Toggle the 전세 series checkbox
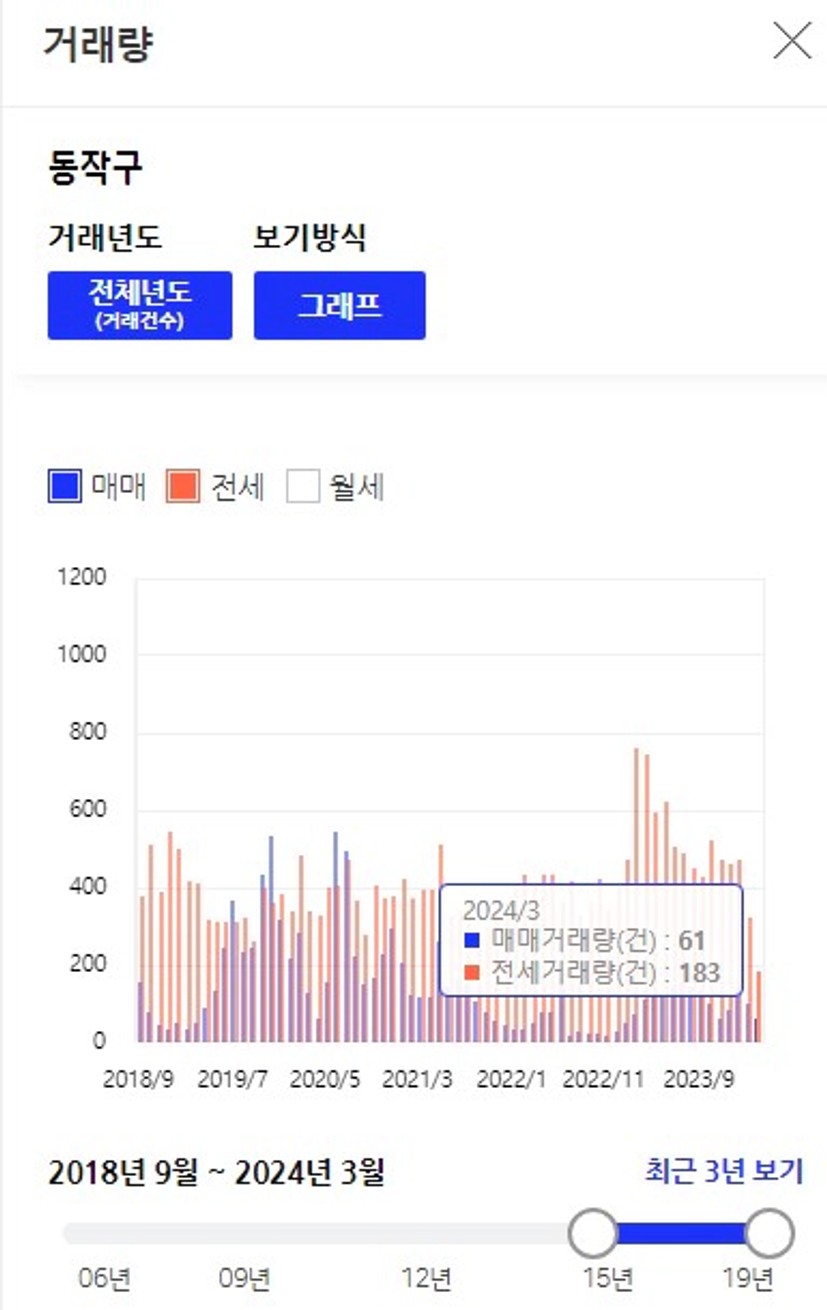 pyautogui.click(x=184, y=487)
